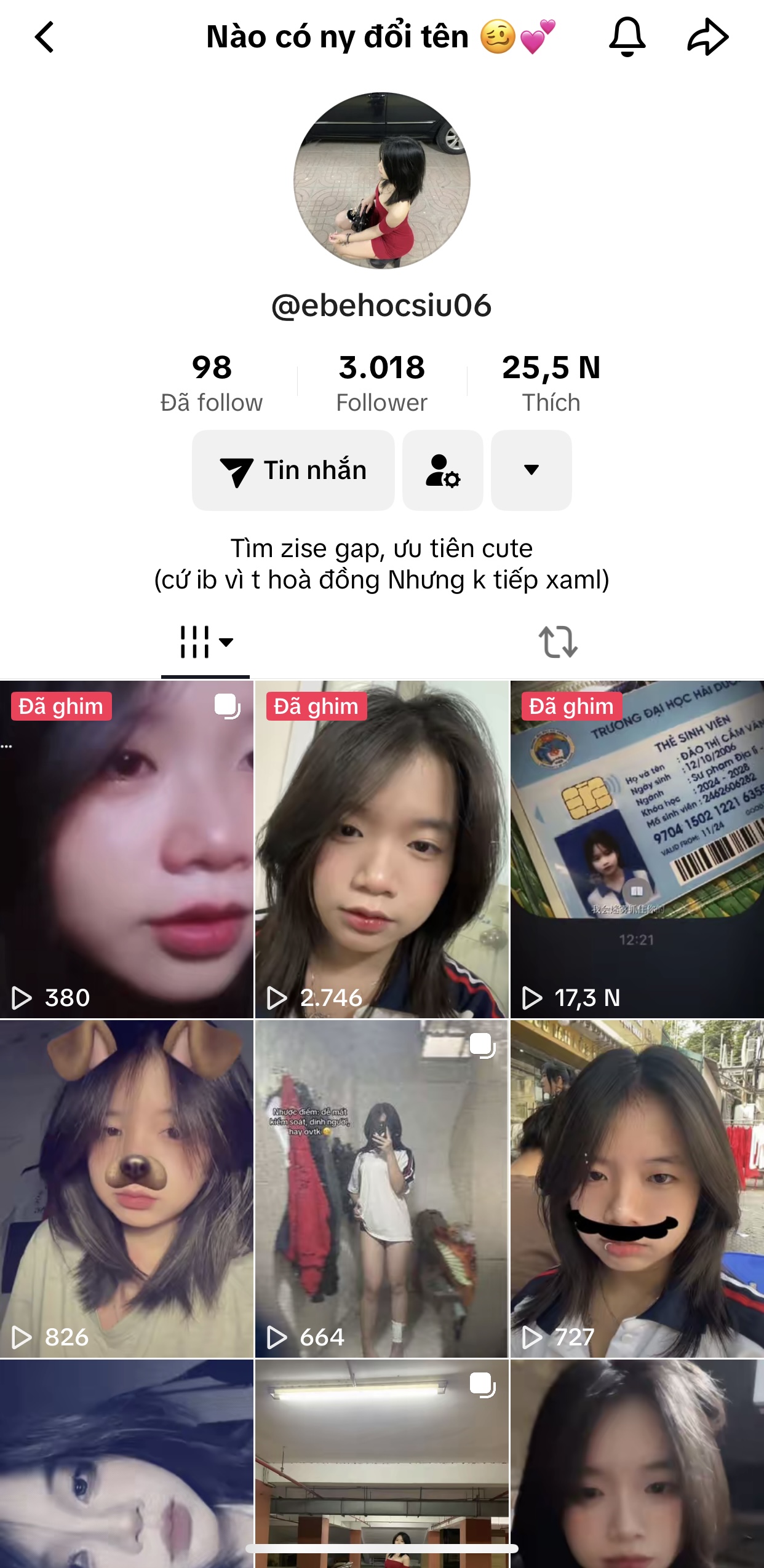Open the profile avatar photo
The width and height of the screenshot is (764, 1568).
[x=382, y=181]
